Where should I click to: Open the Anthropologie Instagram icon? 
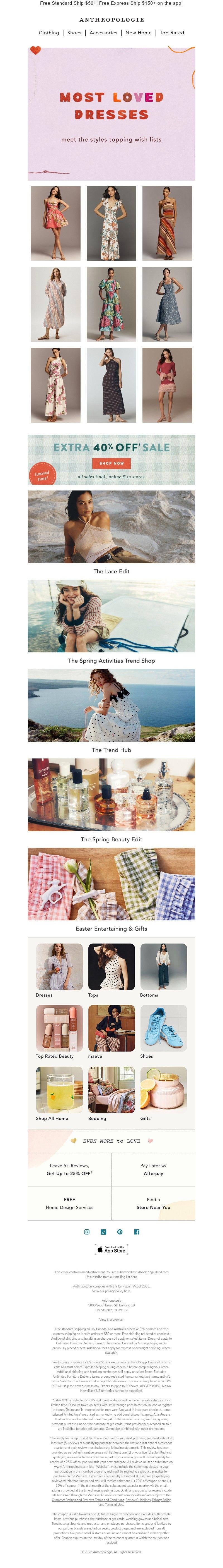(x=86, y=1231)
